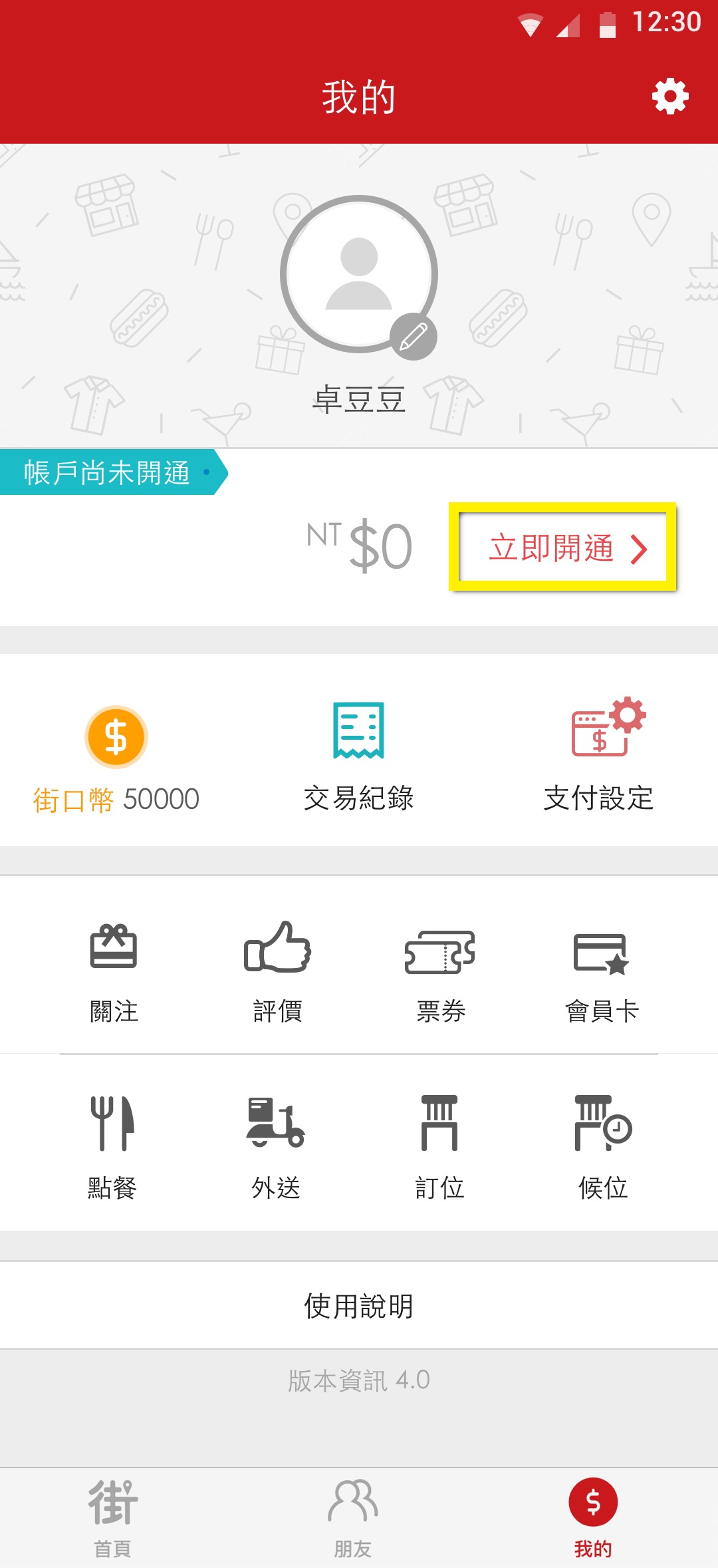718x1568 pixels.
Task: Go to 評價 reviews
Action: [x=277, y=971]
